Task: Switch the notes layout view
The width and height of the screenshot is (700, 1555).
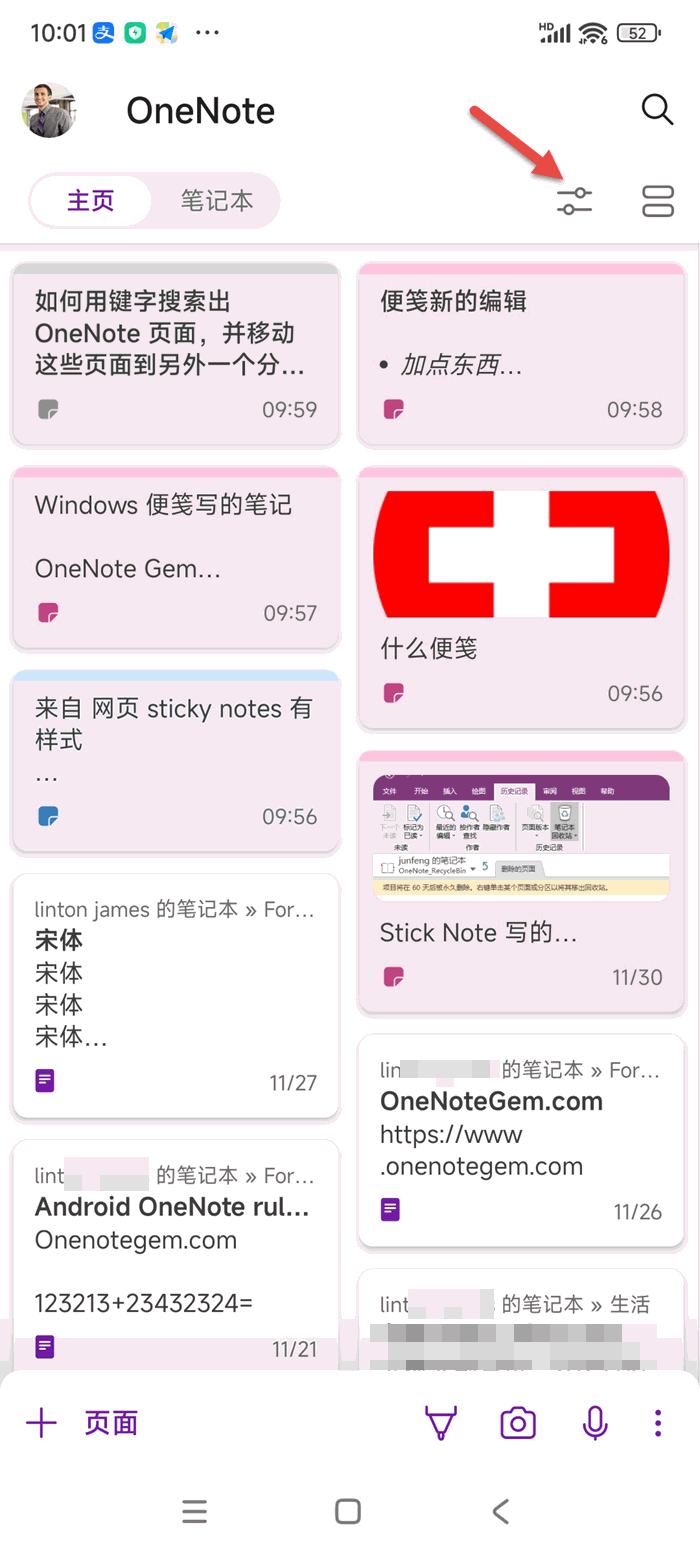Action: 657,201
